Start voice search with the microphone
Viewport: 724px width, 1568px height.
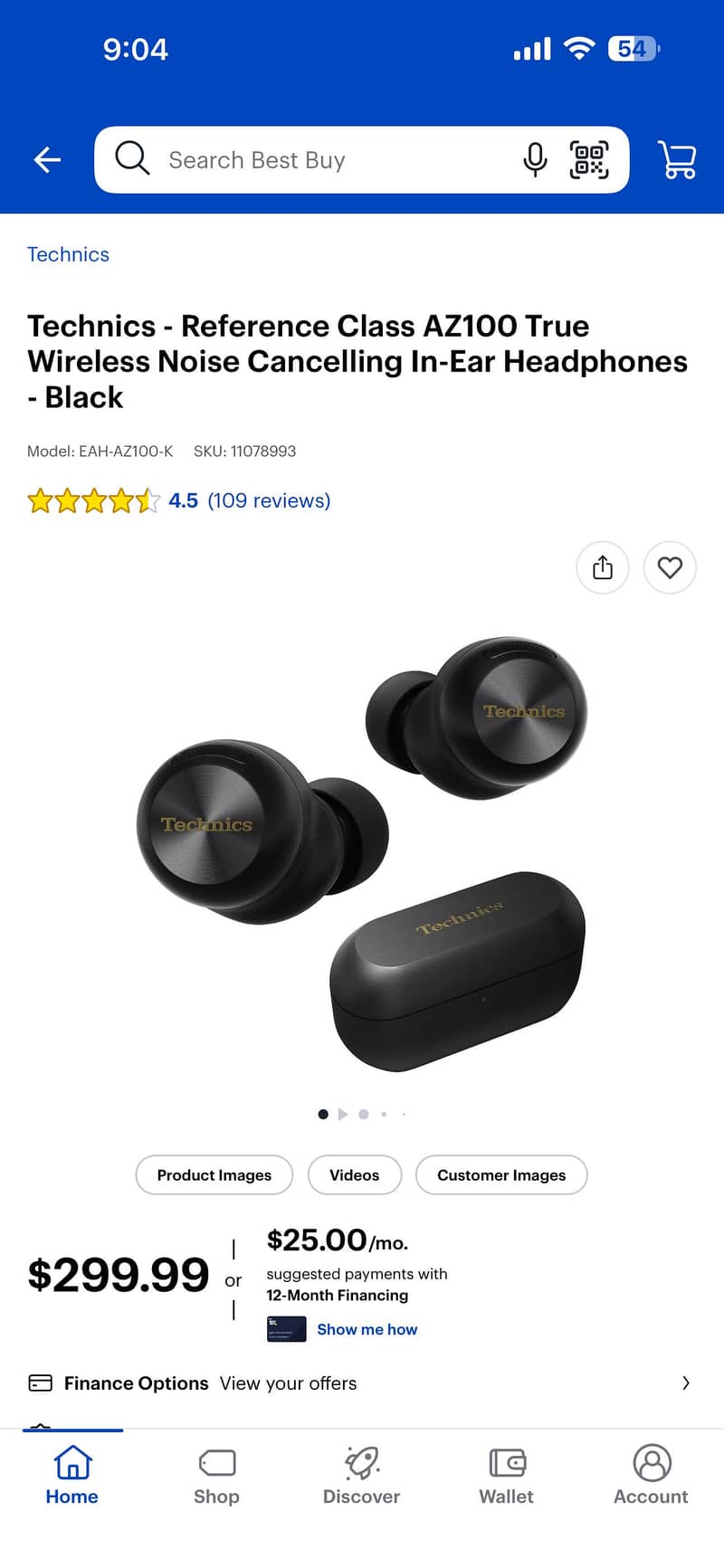535,160
